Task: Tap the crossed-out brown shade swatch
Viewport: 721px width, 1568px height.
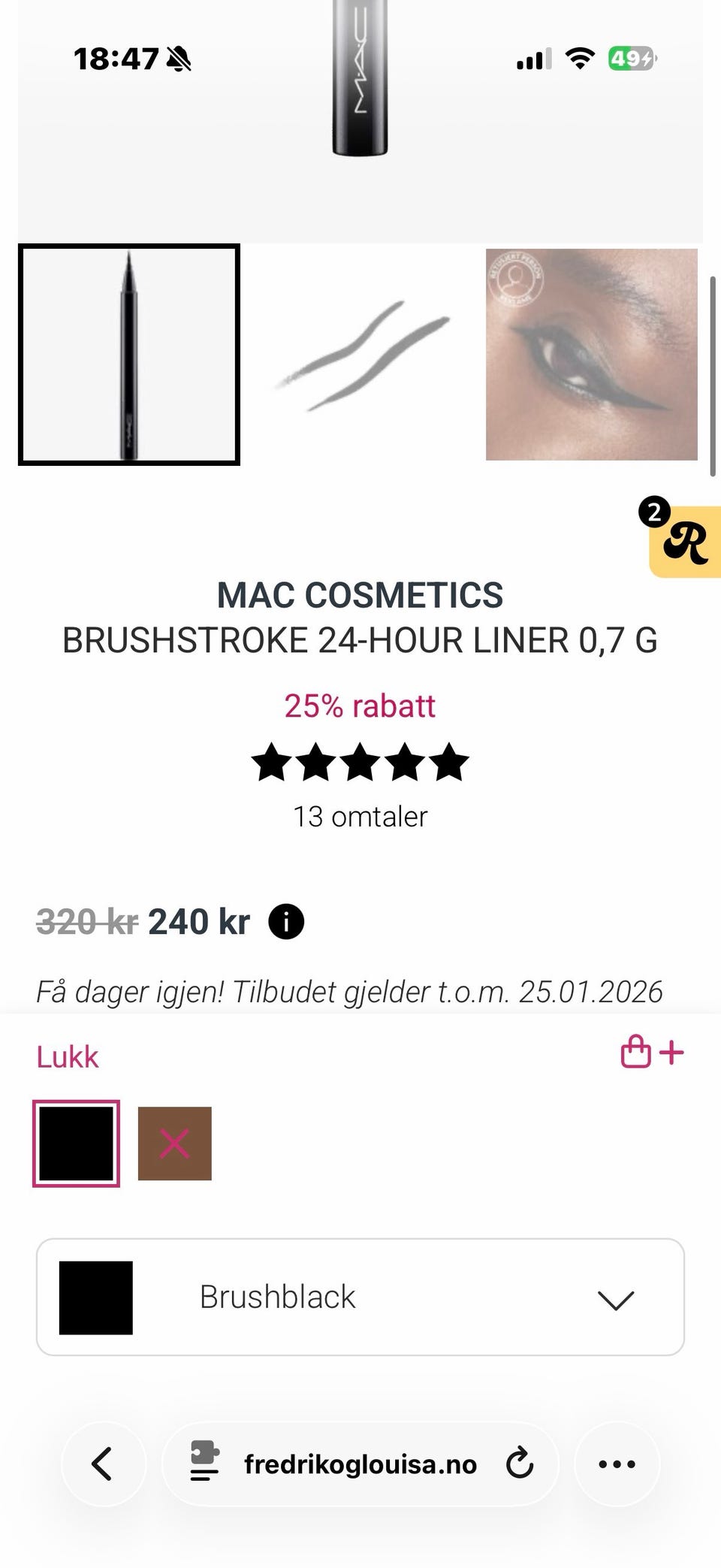Action: pos(174,1144)
